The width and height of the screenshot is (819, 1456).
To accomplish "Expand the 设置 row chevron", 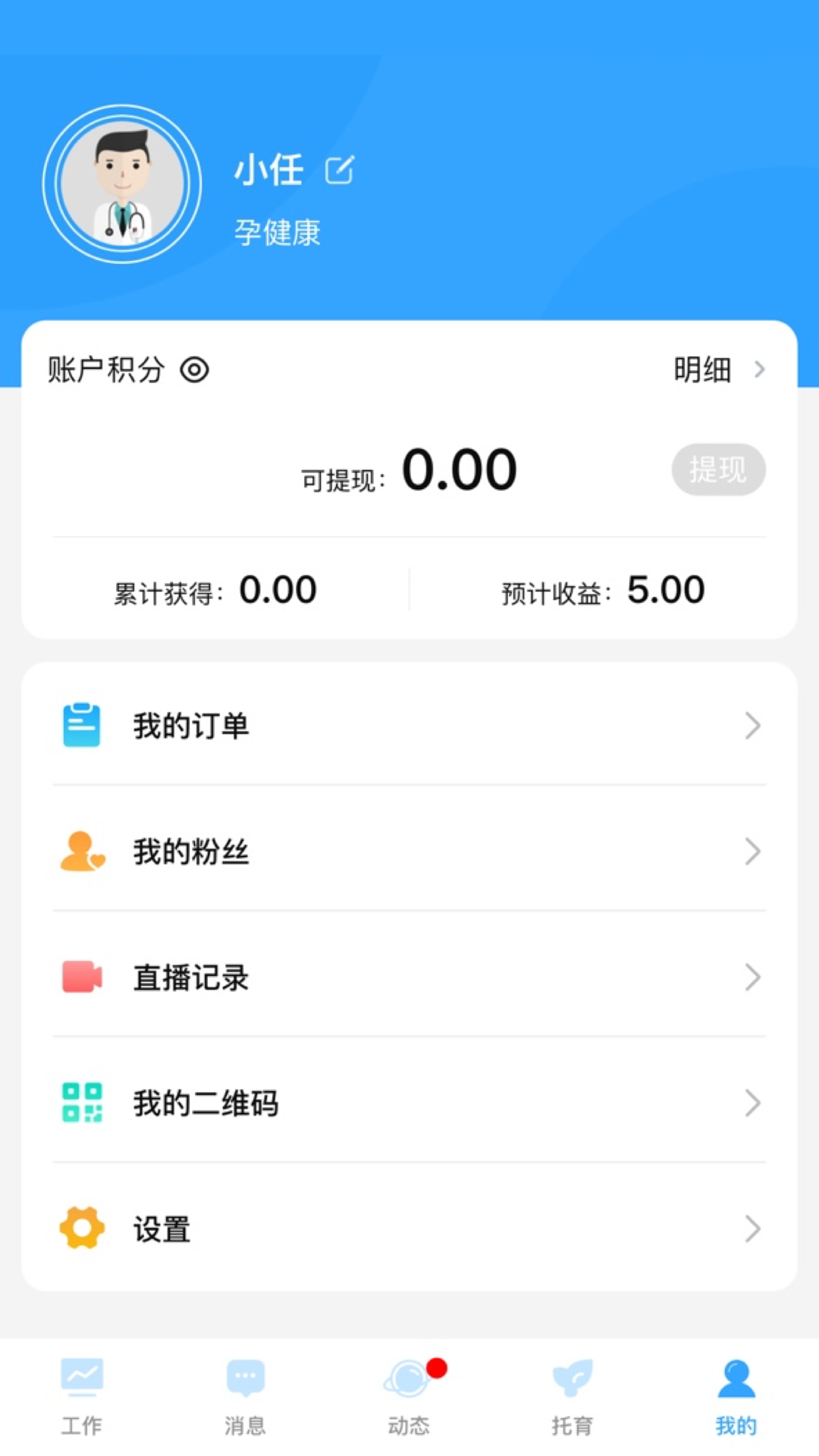I will click(753, 1228).
